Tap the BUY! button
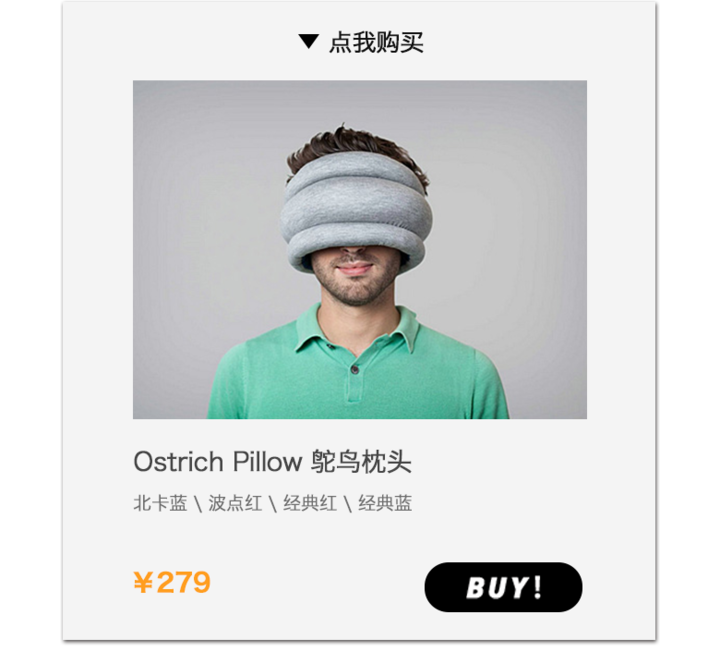The image size is (720, 651). click(x=503, y=587)
